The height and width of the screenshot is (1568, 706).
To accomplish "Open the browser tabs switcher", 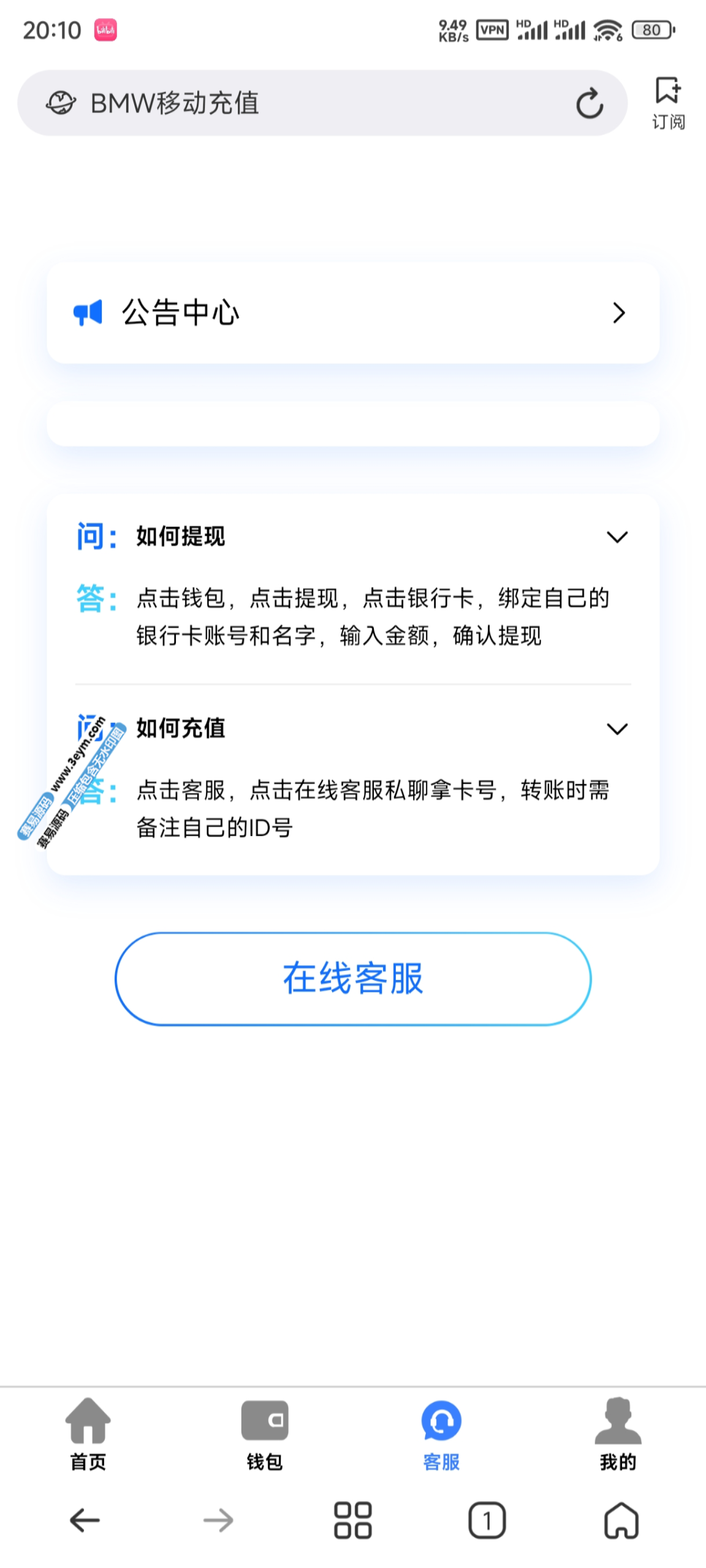I will point(487,1520).
